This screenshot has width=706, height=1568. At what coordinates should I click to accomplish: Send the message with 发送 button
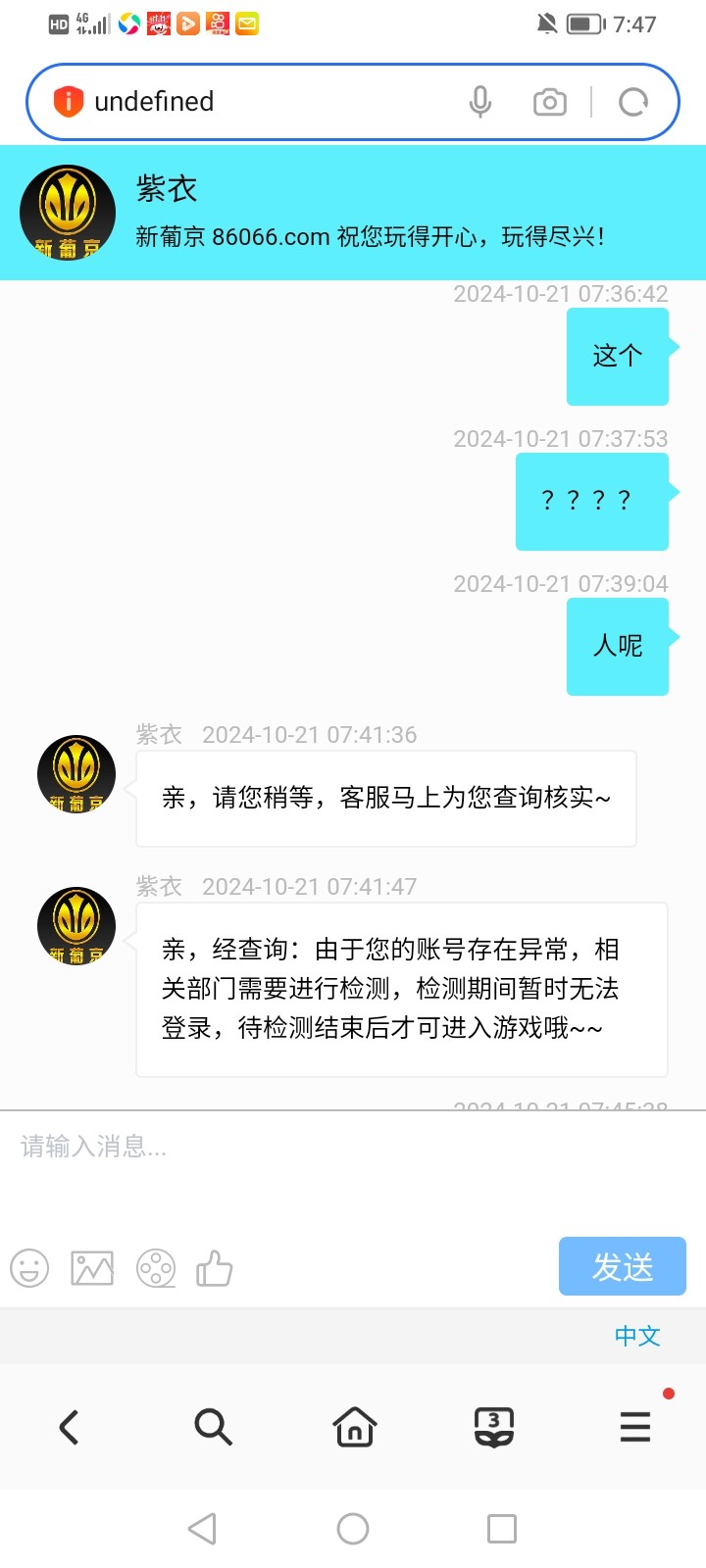click(x=623, y=1266)
